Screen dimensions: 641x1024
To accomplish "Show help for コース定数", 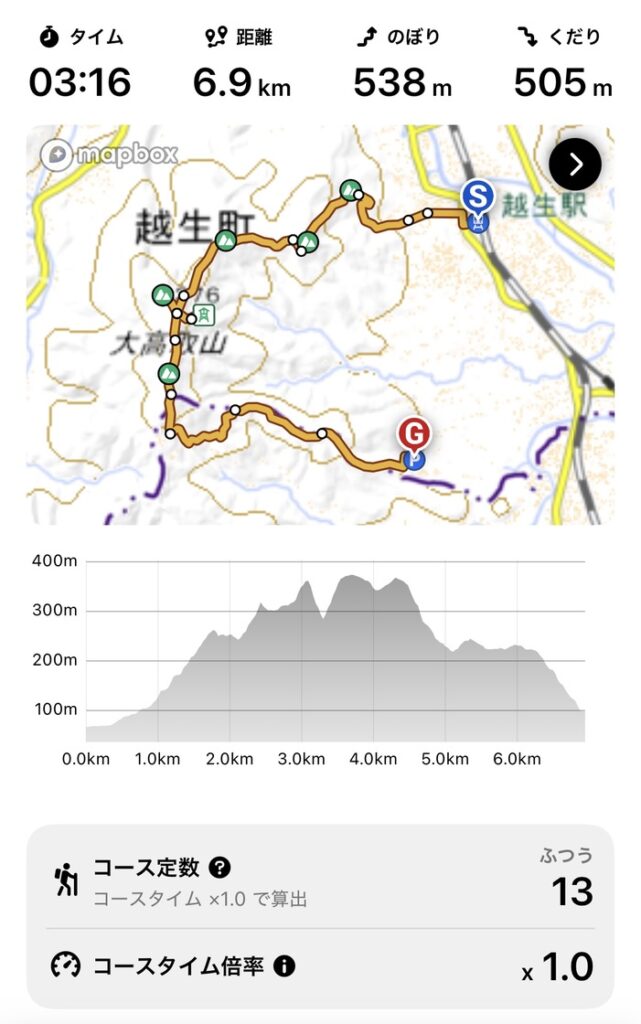I will pyautogui.click(x=221, y=867).
